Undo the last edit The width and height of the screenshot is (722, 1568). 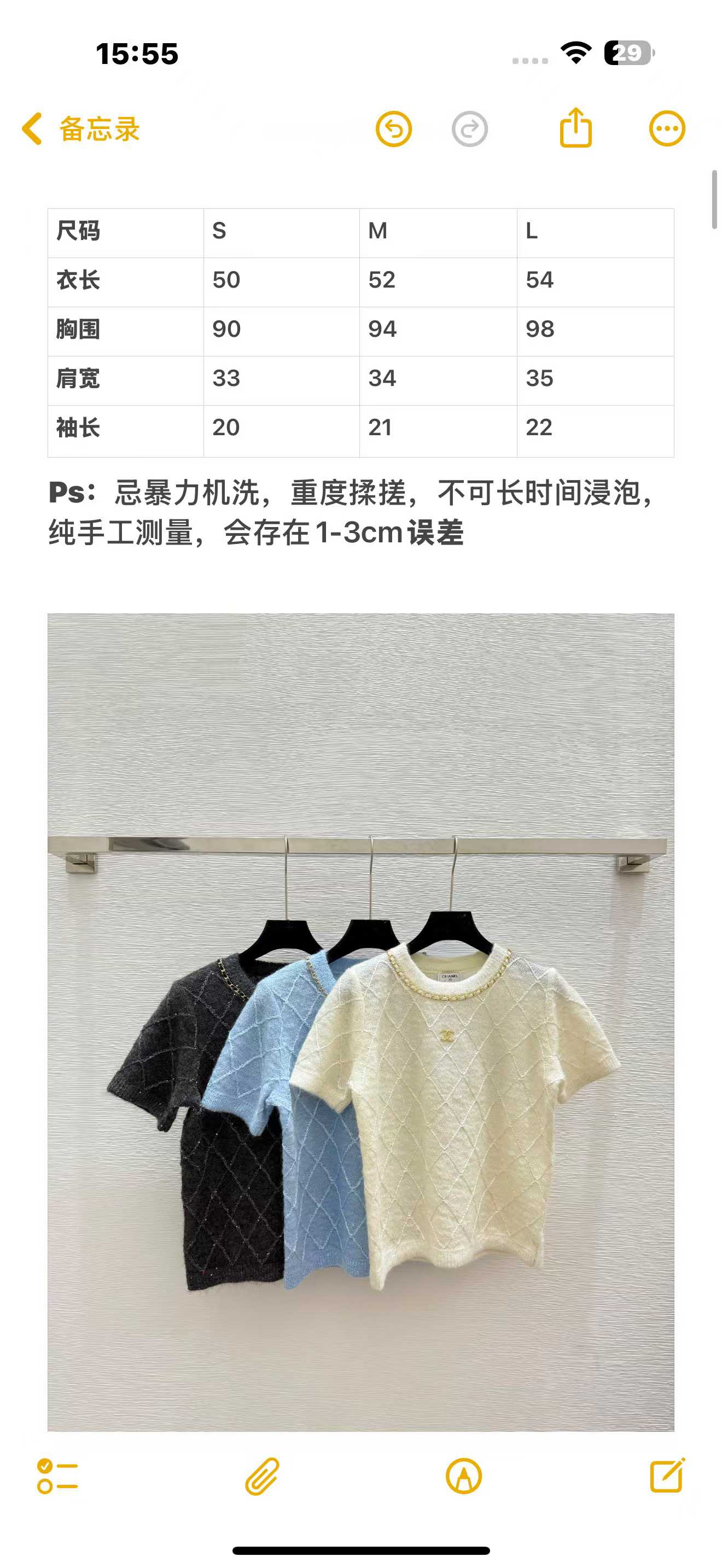point(394,129)
